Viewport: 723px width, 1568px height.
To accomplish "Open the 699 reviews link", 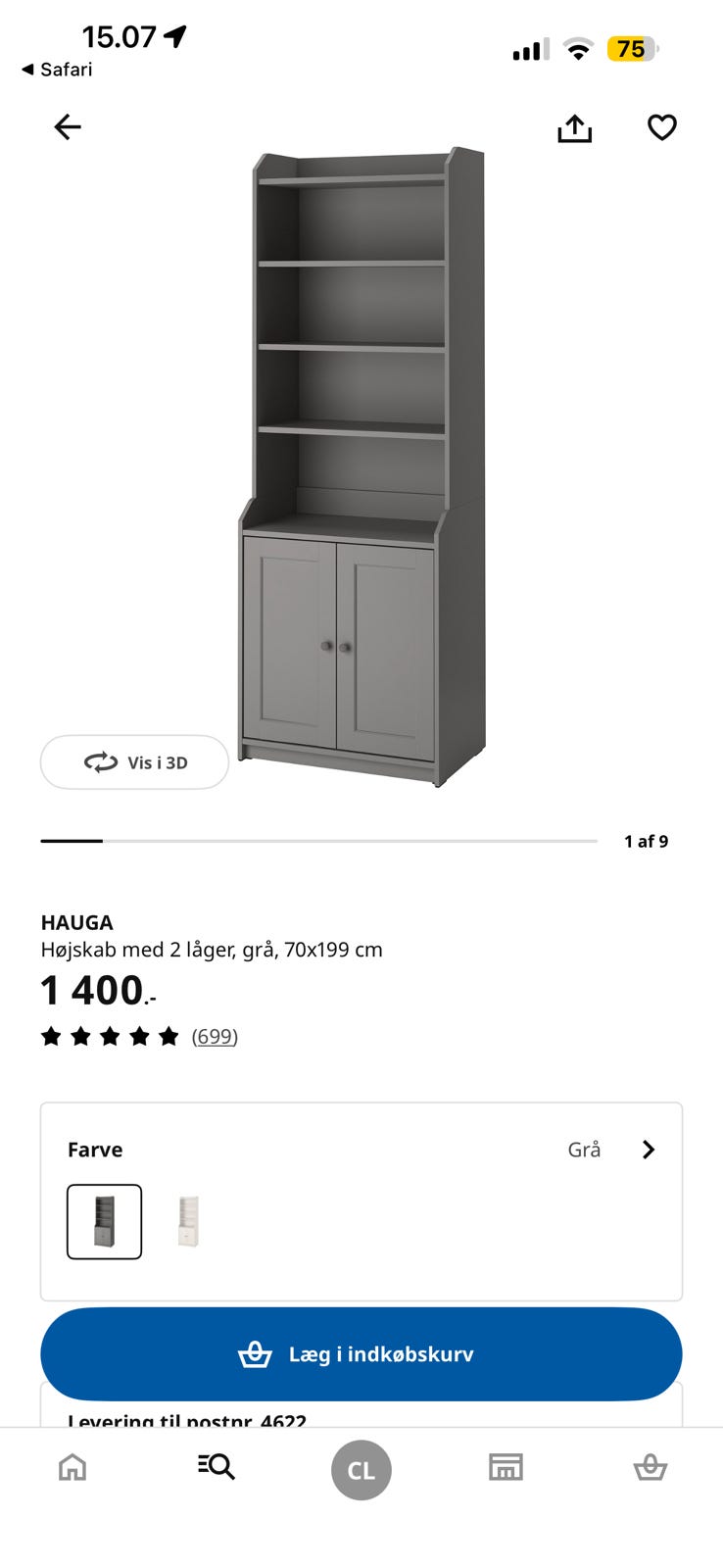I will pos(215,1037).
